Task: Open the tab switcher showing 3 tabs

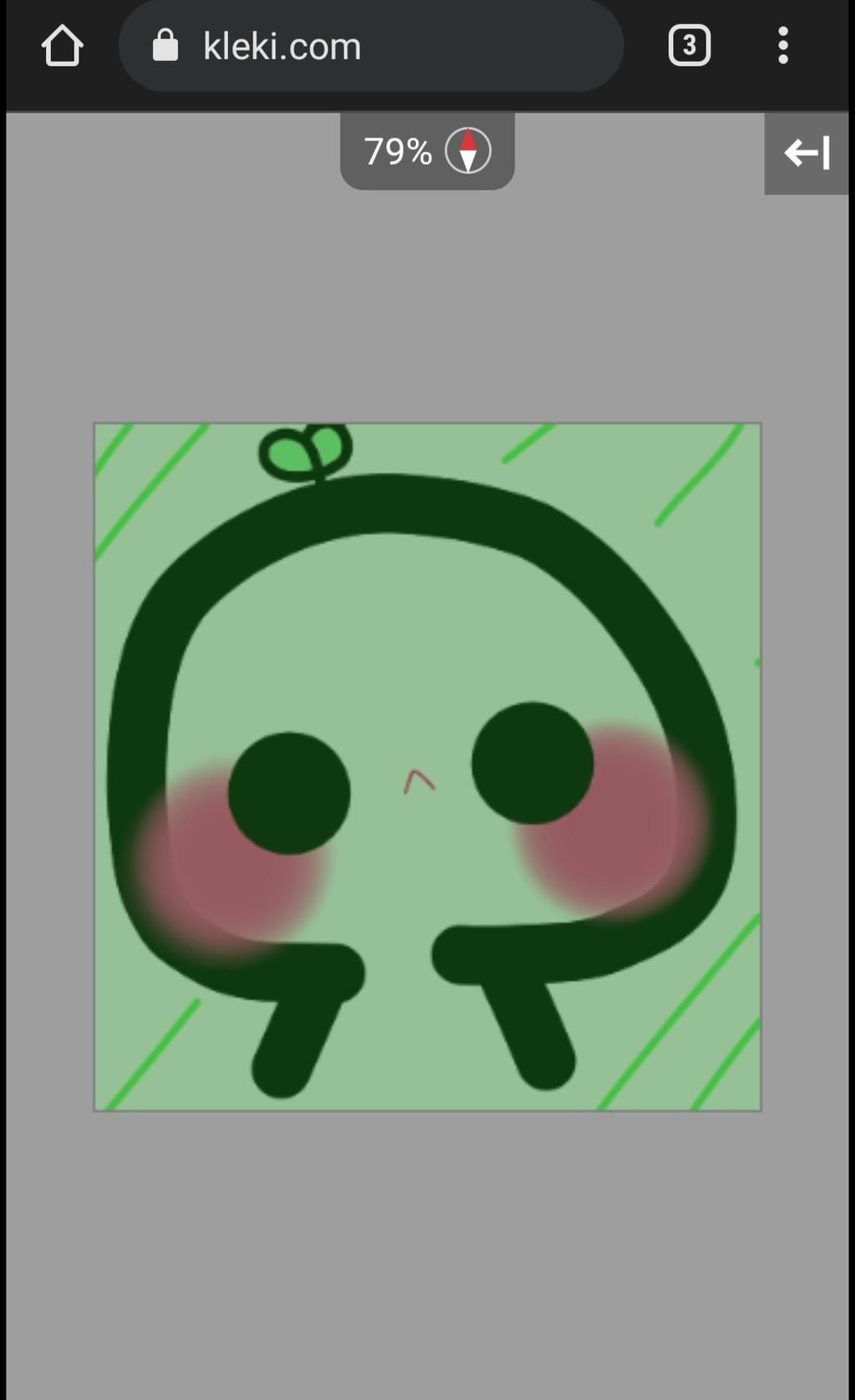Action: (x=689, y=46)
